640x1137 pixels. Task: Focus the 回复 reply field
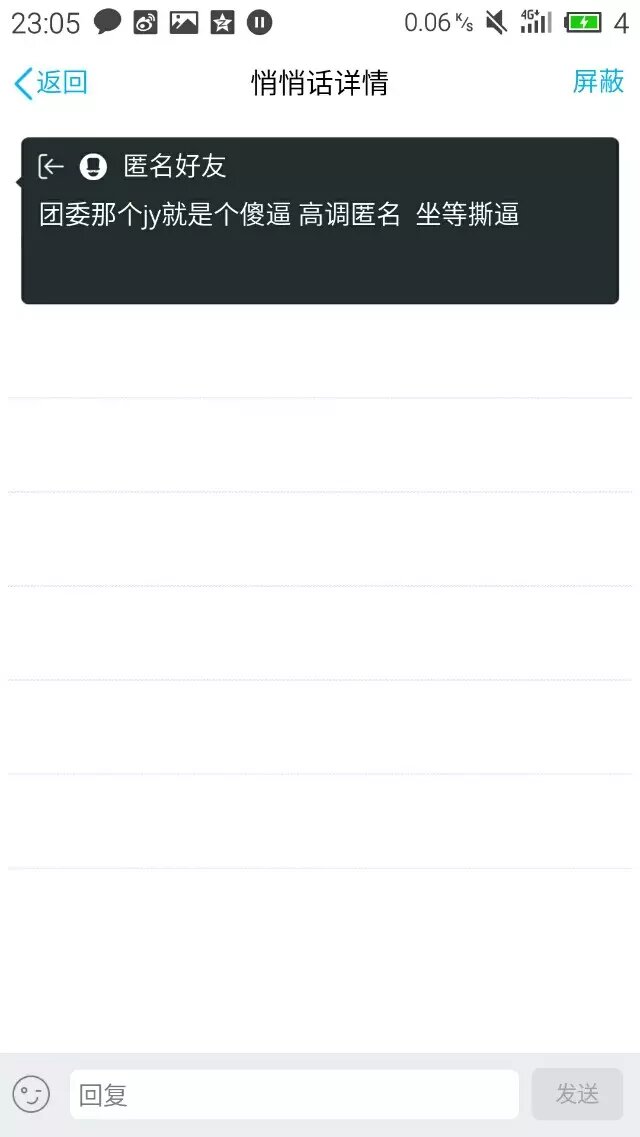coord(294,1094)
